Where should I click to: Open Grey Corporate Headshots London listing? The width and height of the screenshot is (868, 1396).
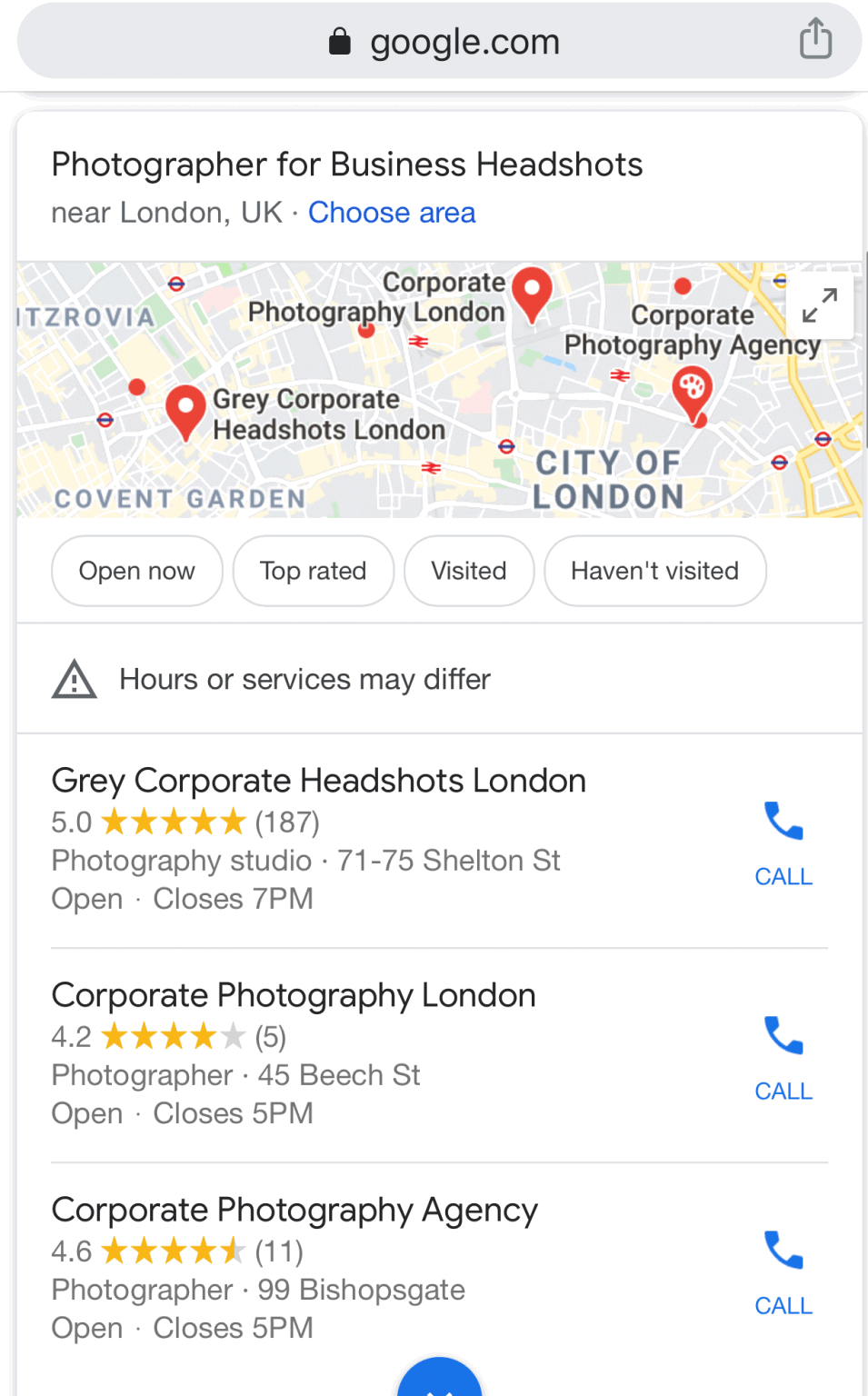318,782
